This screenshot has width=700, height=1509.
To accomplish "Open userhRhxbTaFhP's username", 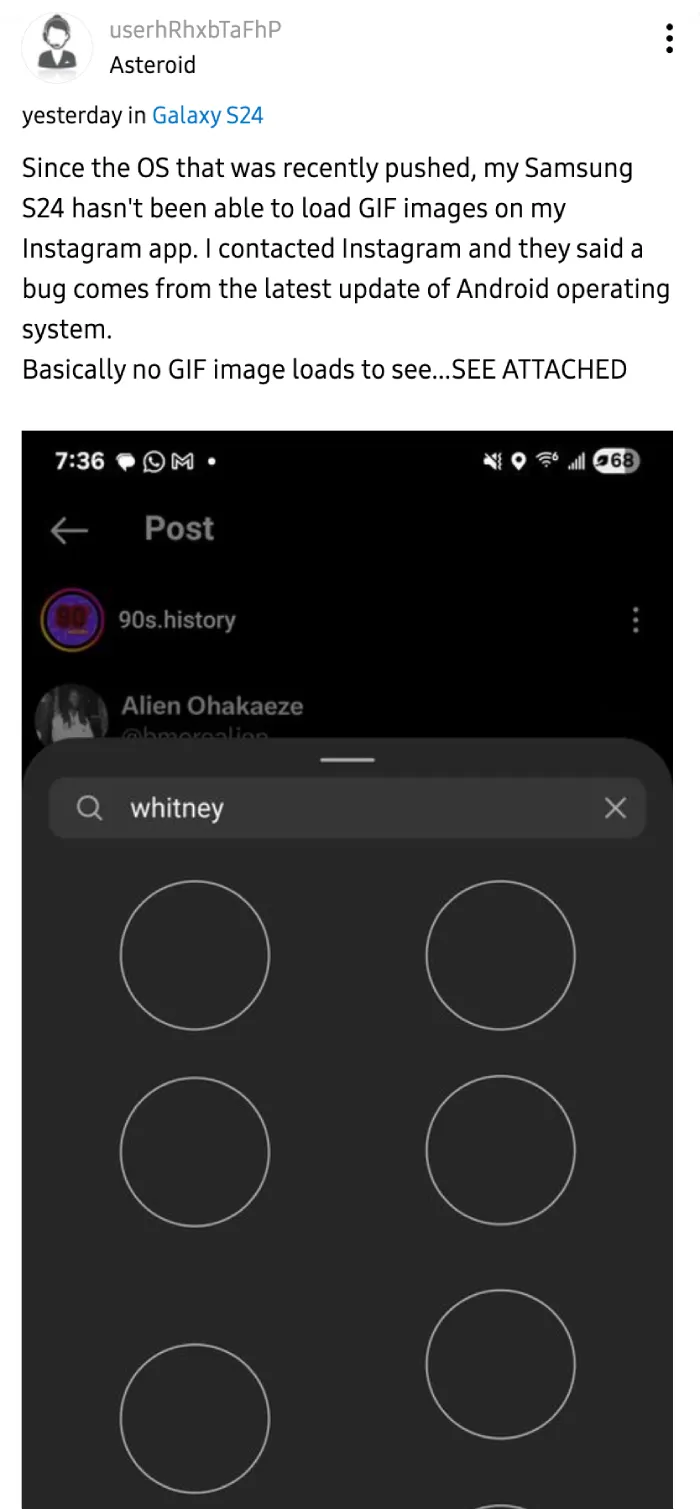I will pyautogui.click(x=195, y=30).
